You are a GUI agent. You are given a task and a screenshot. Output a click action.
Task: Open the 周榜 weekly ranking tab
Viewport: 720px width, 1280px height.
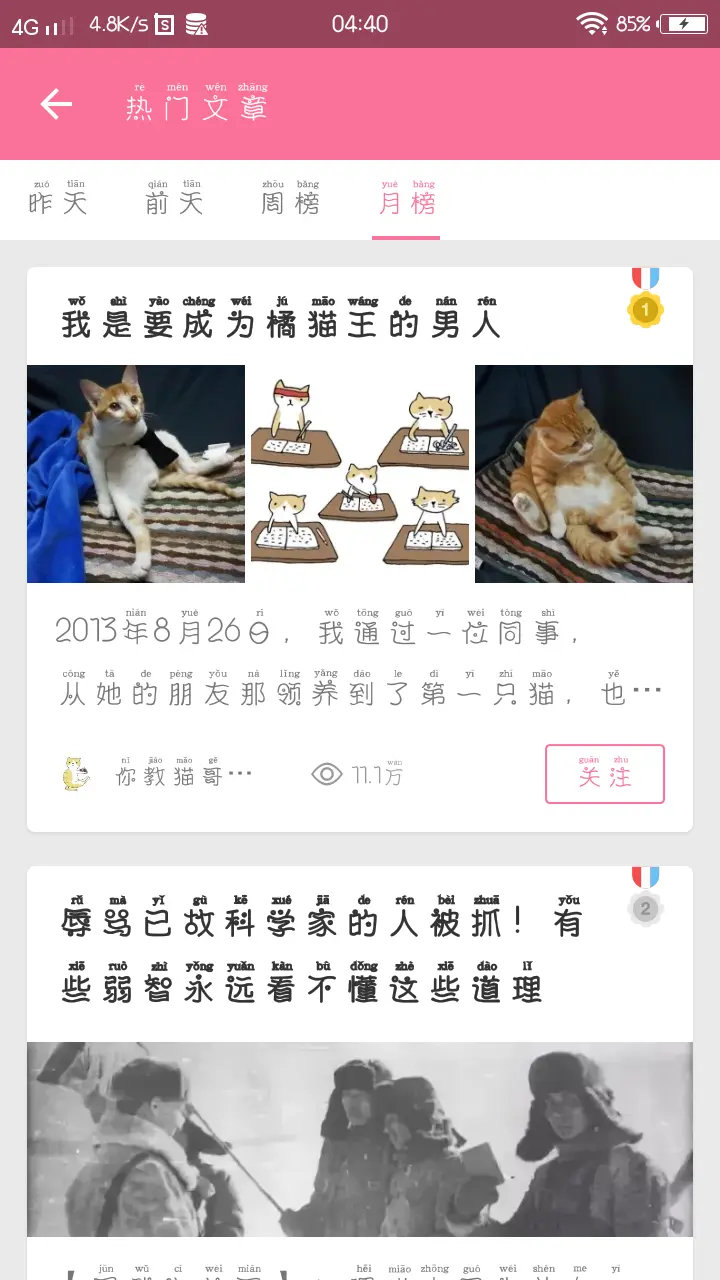290,200
